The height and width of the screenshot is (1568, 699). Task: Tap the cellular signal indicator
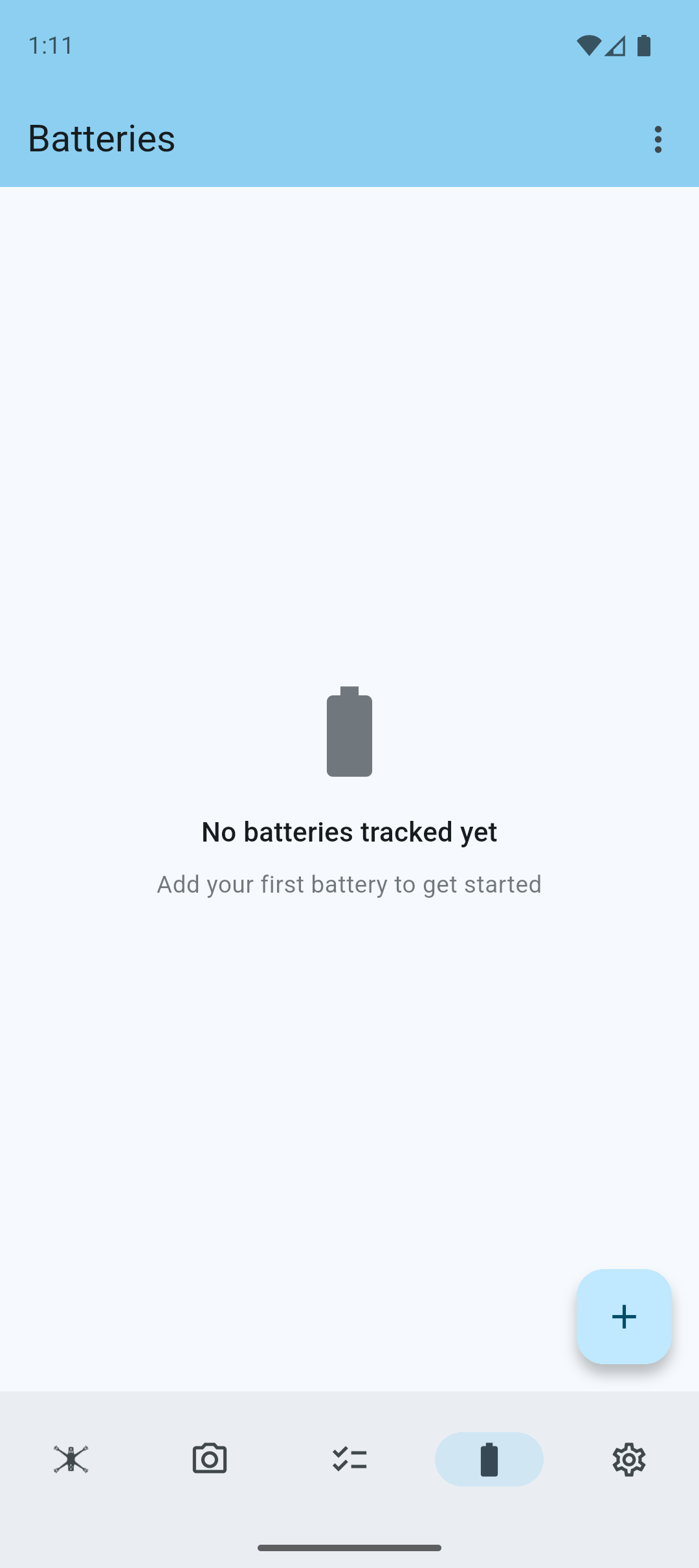pos(615,45)
